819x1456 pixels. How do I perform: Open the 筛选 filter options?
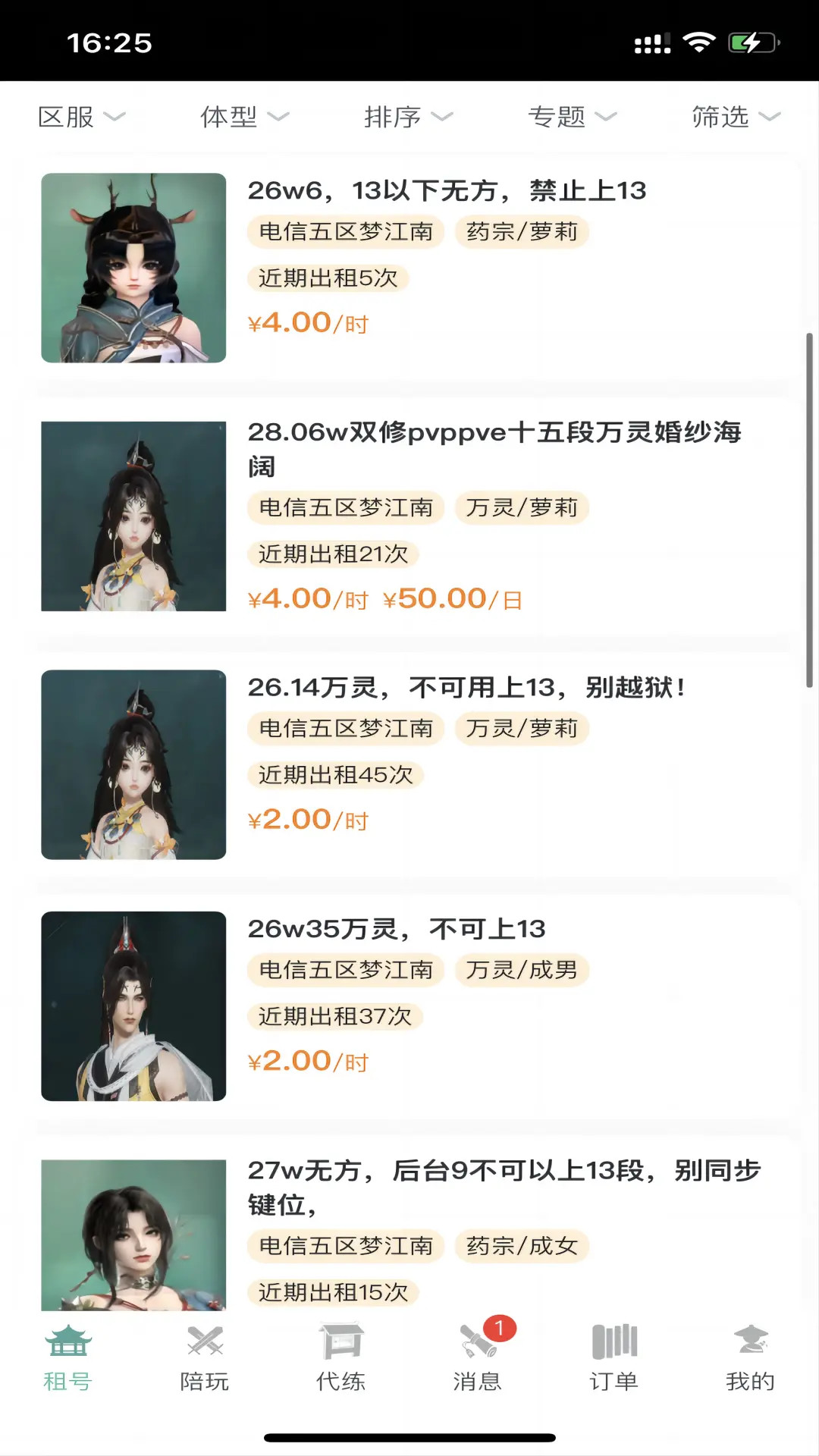pyautogui.click(x=735, y=117)
